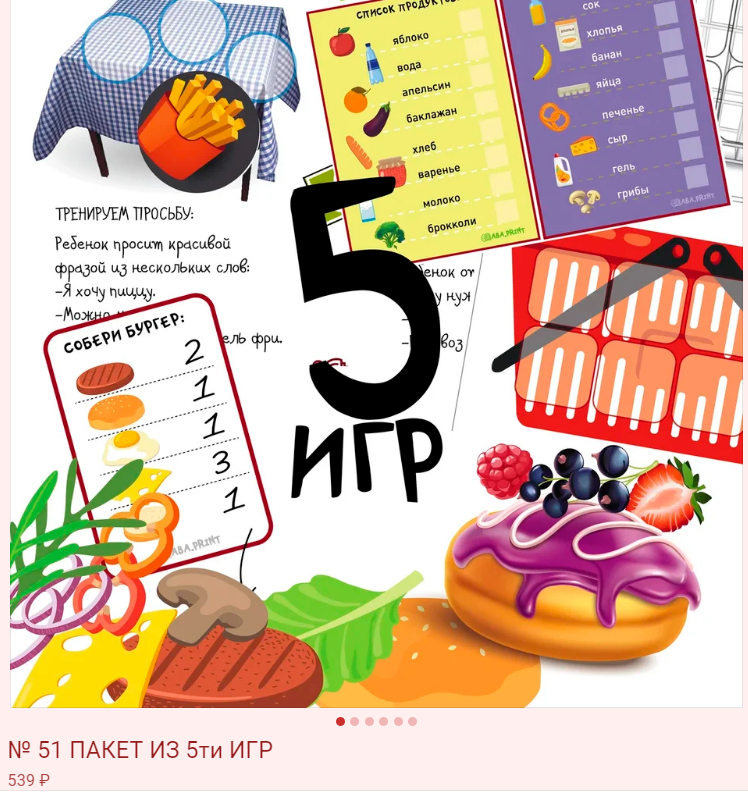Click the price label «539 ₽»
The width and height of the screenshot is (748, 792).
pos(26,778)
